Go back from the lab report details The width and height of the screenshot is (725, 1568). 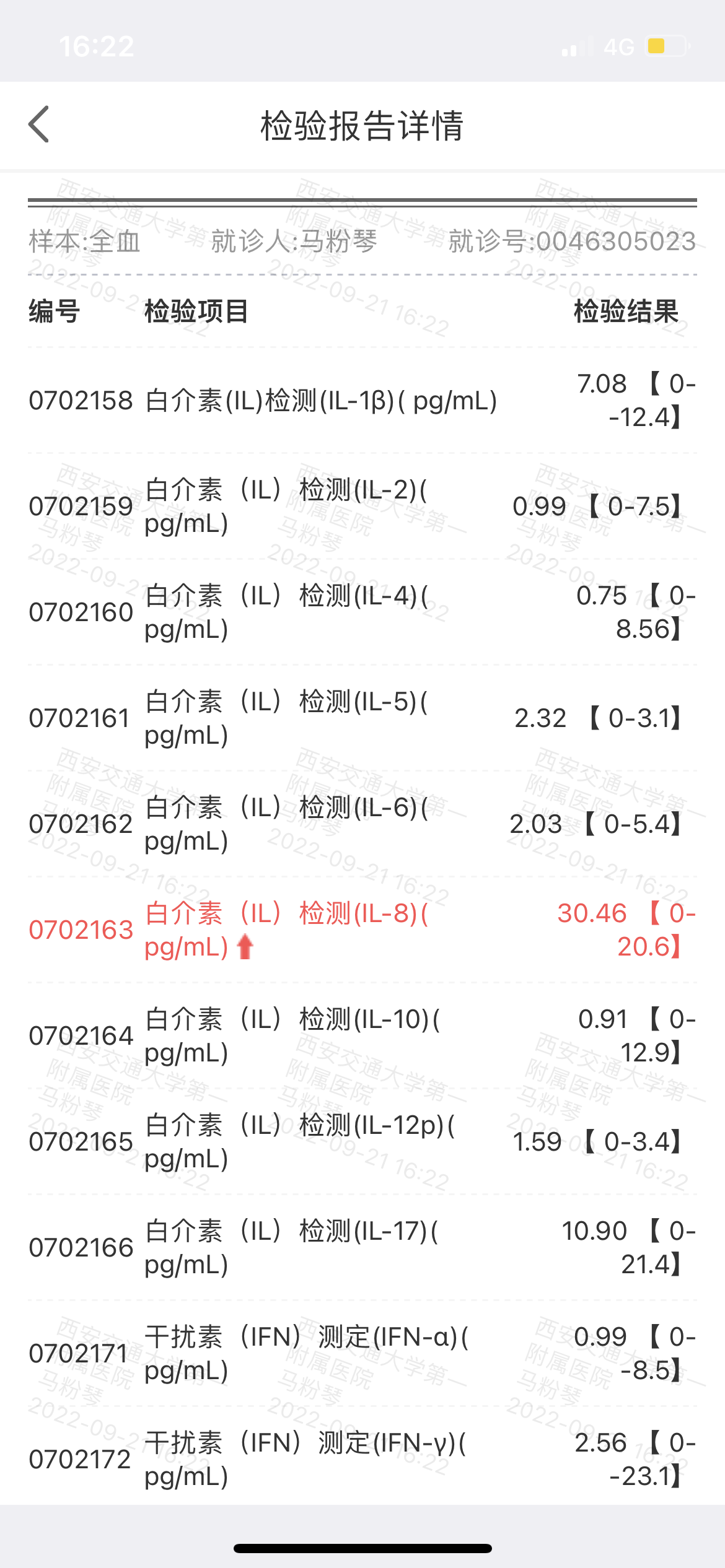[x=39, y=124]
